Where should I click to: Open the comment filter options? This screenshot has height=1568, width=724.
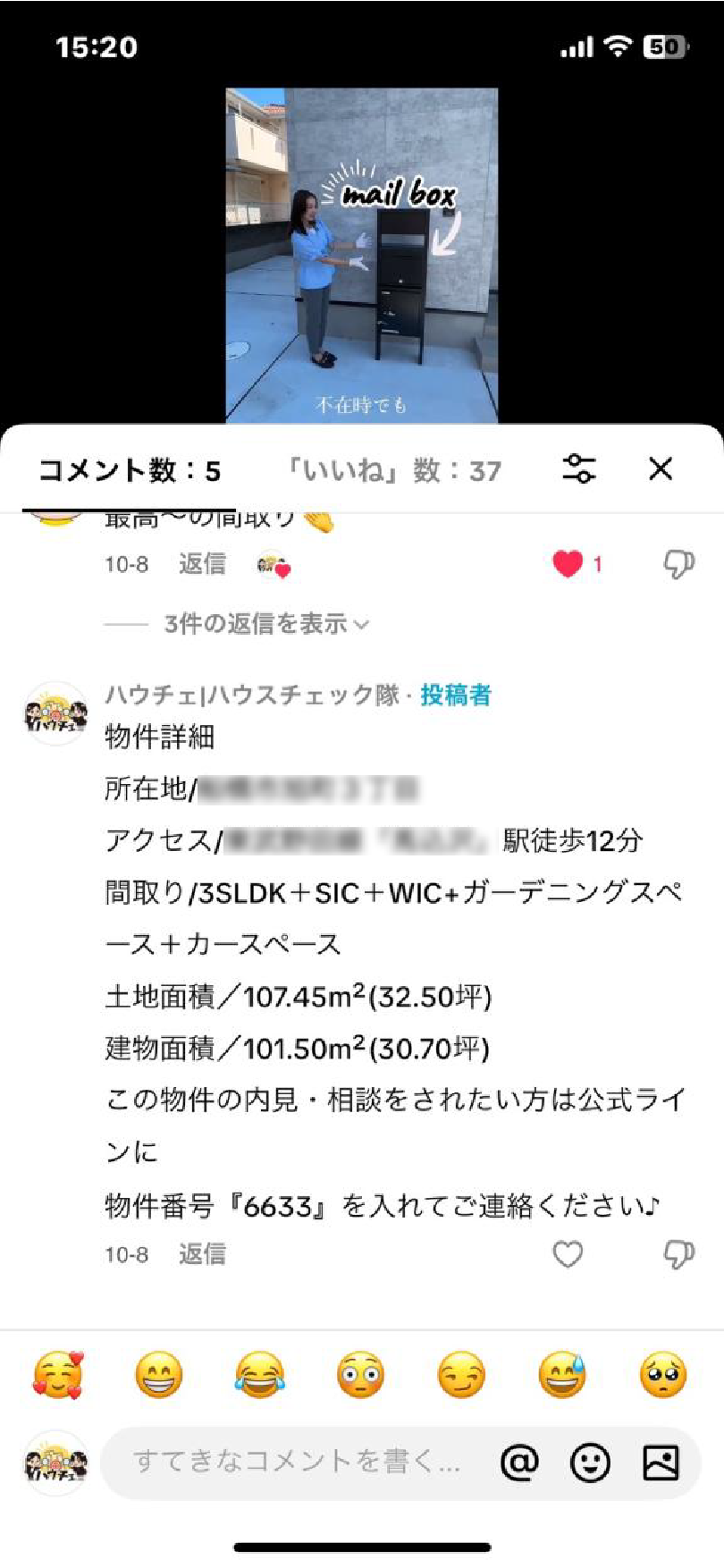(x=578, y=468)
